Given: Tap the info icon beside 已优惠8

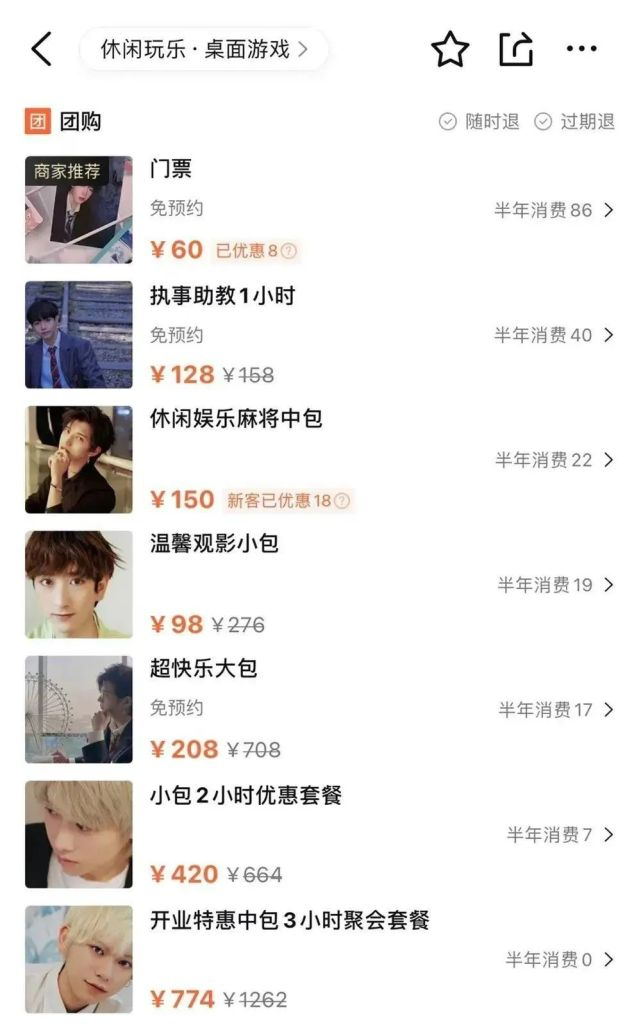Looking at the screenshot, I should pos(289,251).
